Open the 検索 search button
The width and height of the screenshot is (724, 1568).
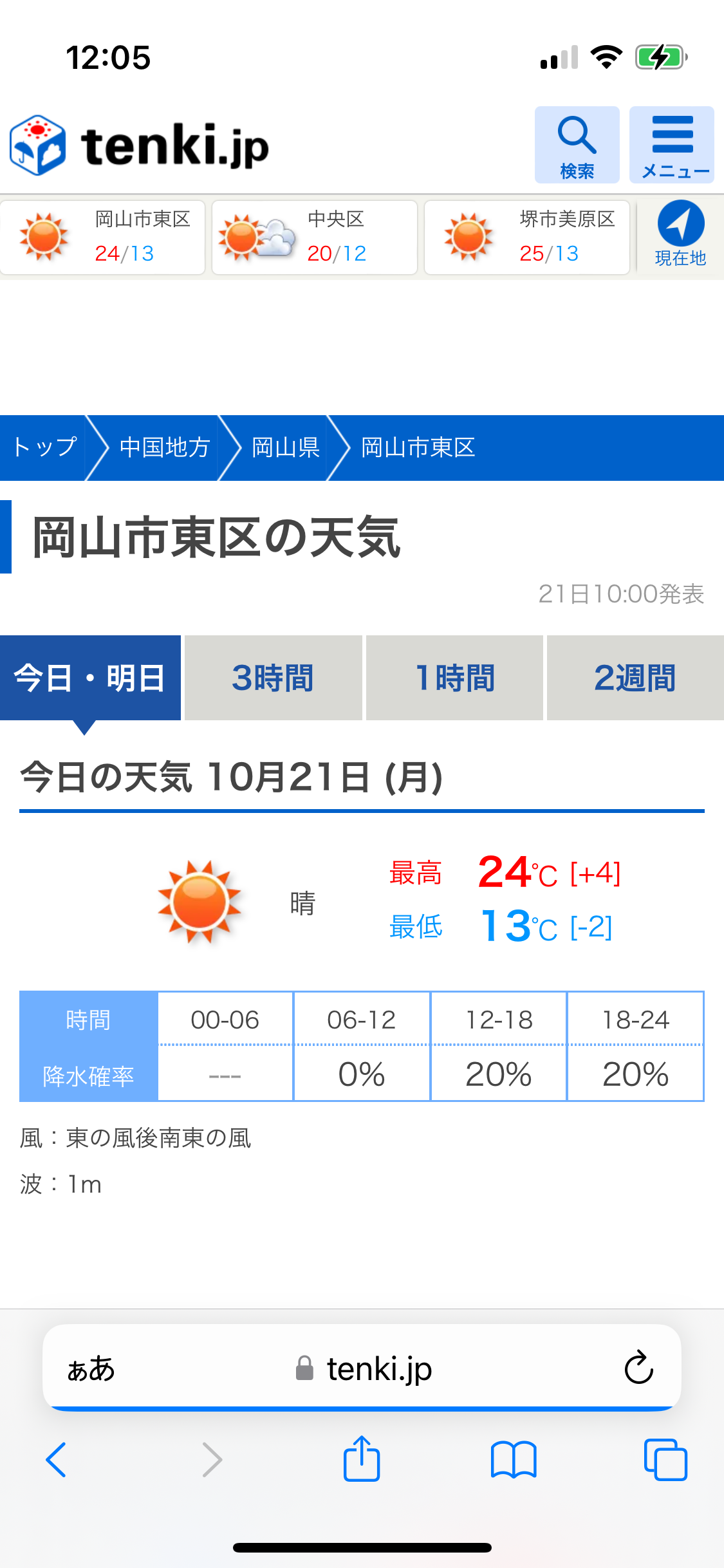click(x=577, y=145)
